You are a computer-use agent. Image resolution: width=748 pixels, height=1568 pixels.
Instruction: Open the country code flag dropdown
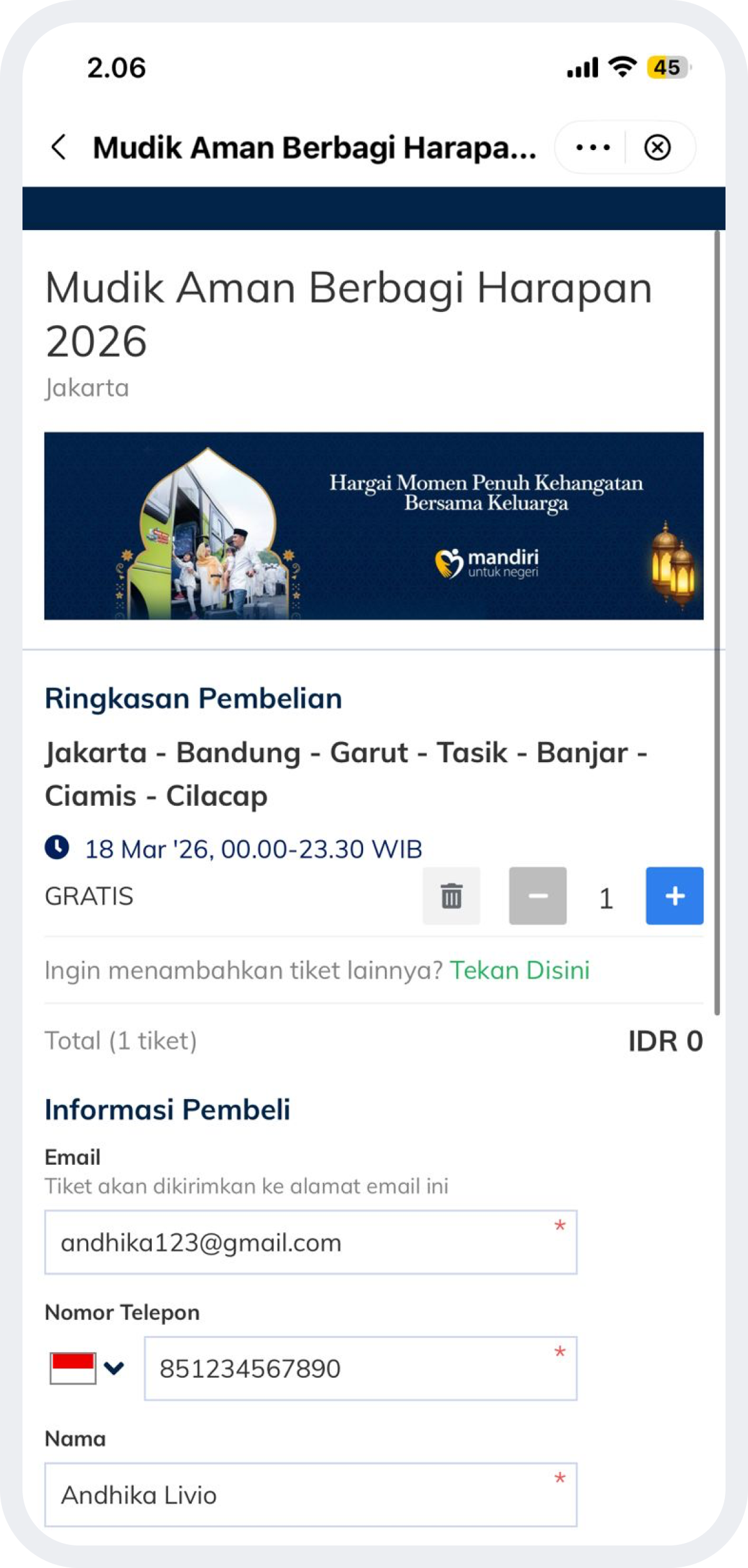pos(87,1369)
